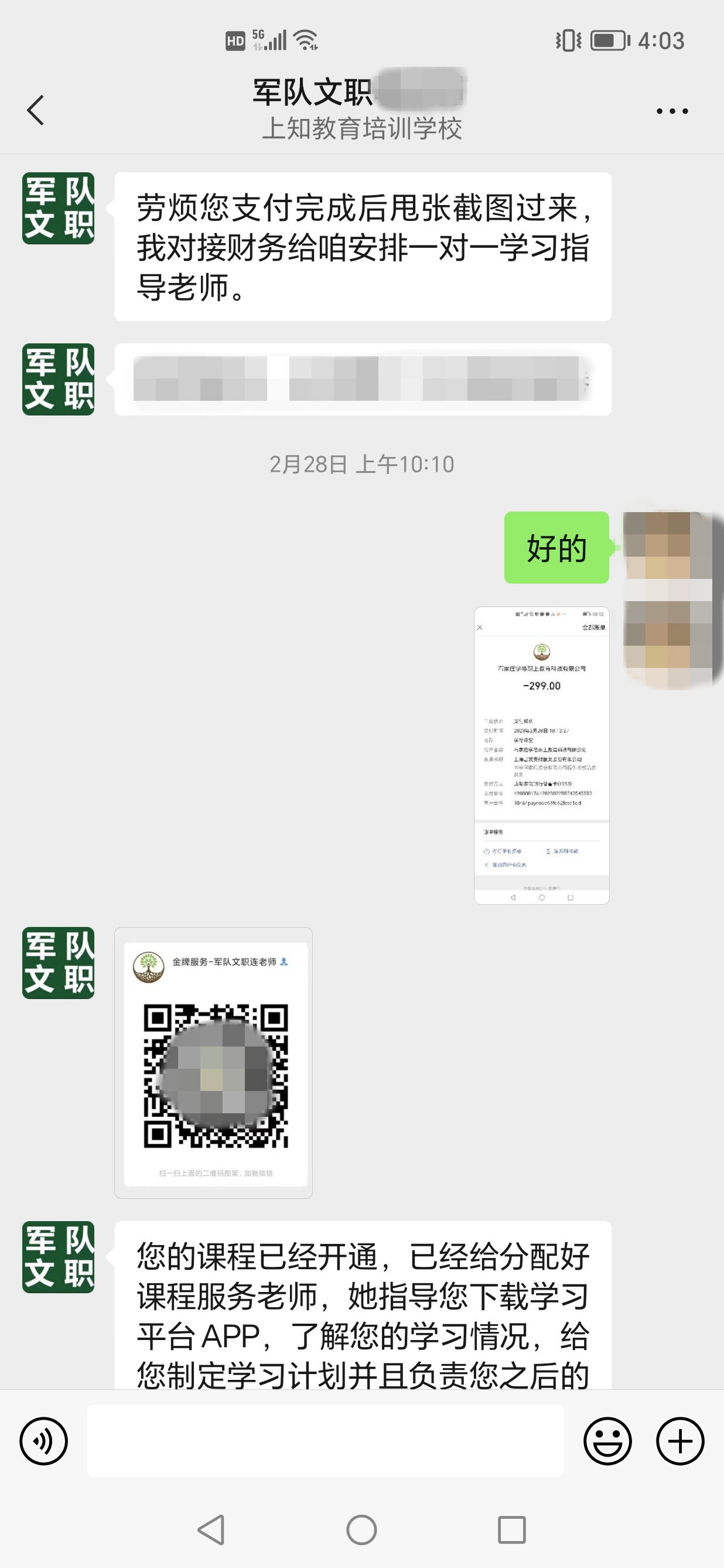Open 军队文职 avatar beside the payment message
This screenshot has width=724, height=1568.
coord(59,208)
